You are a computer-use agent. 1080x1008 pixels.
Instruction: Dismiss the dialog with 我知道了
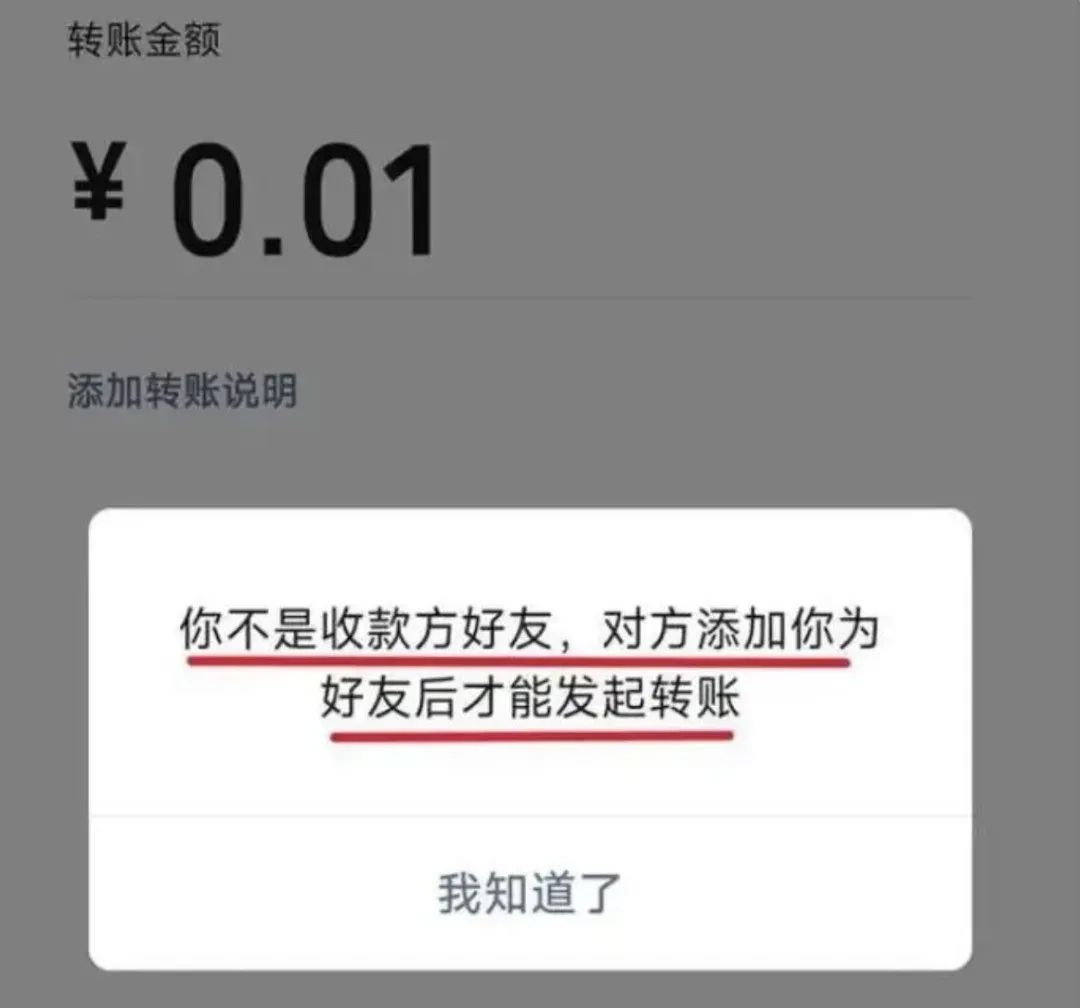530,893
